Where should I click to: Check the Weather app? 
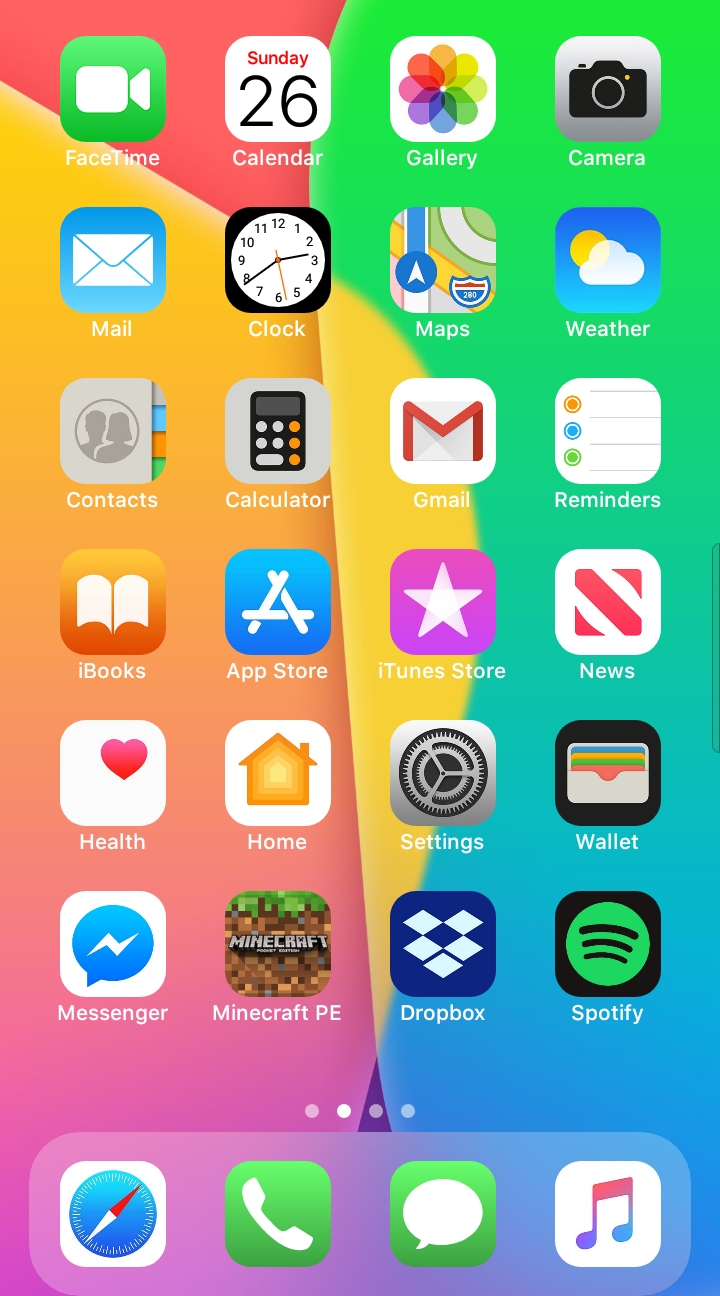pos(607,259)
